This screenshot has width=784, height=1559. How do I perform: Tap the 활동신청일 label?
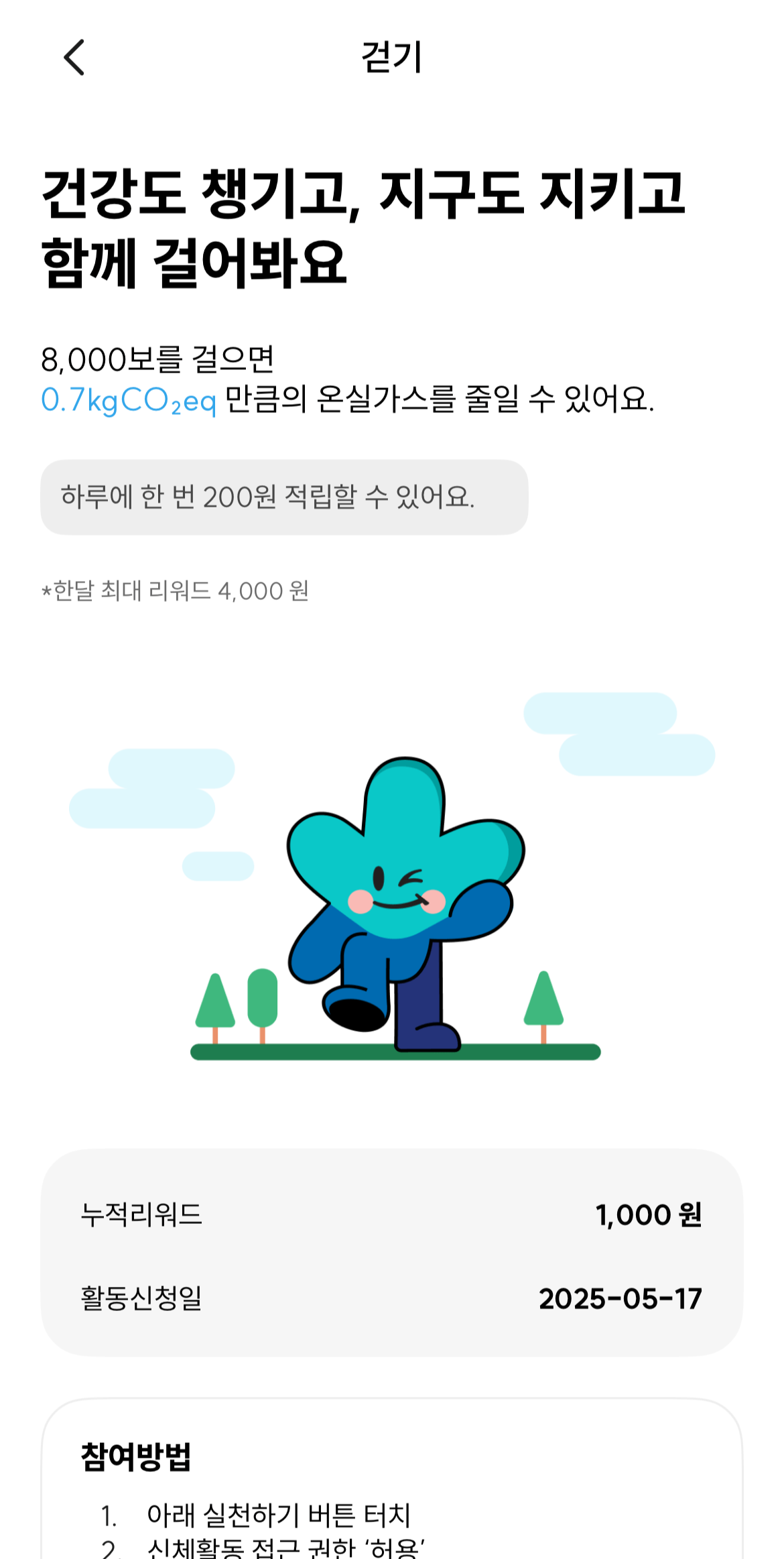pos(138,1298)
